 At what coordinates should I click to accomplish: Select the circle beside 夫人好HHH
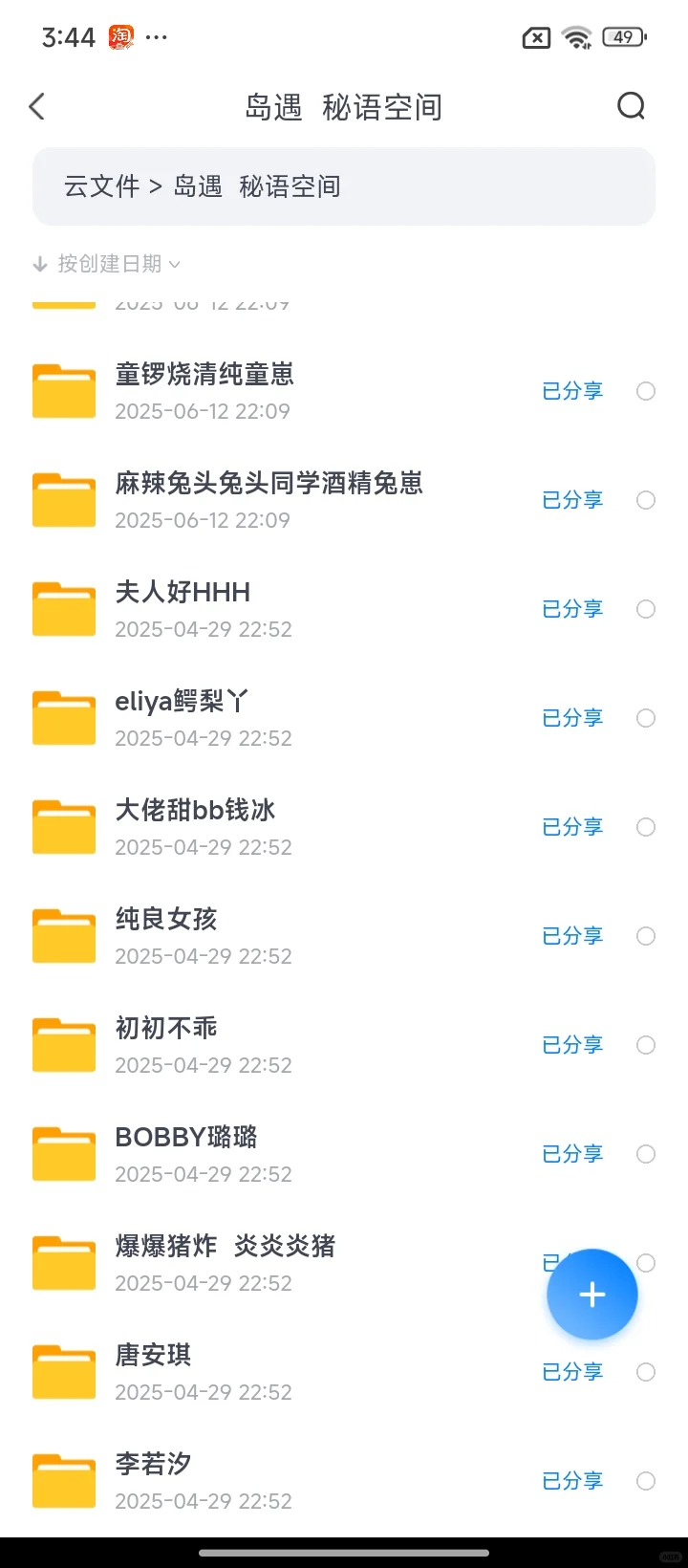(x=646, y=609)
